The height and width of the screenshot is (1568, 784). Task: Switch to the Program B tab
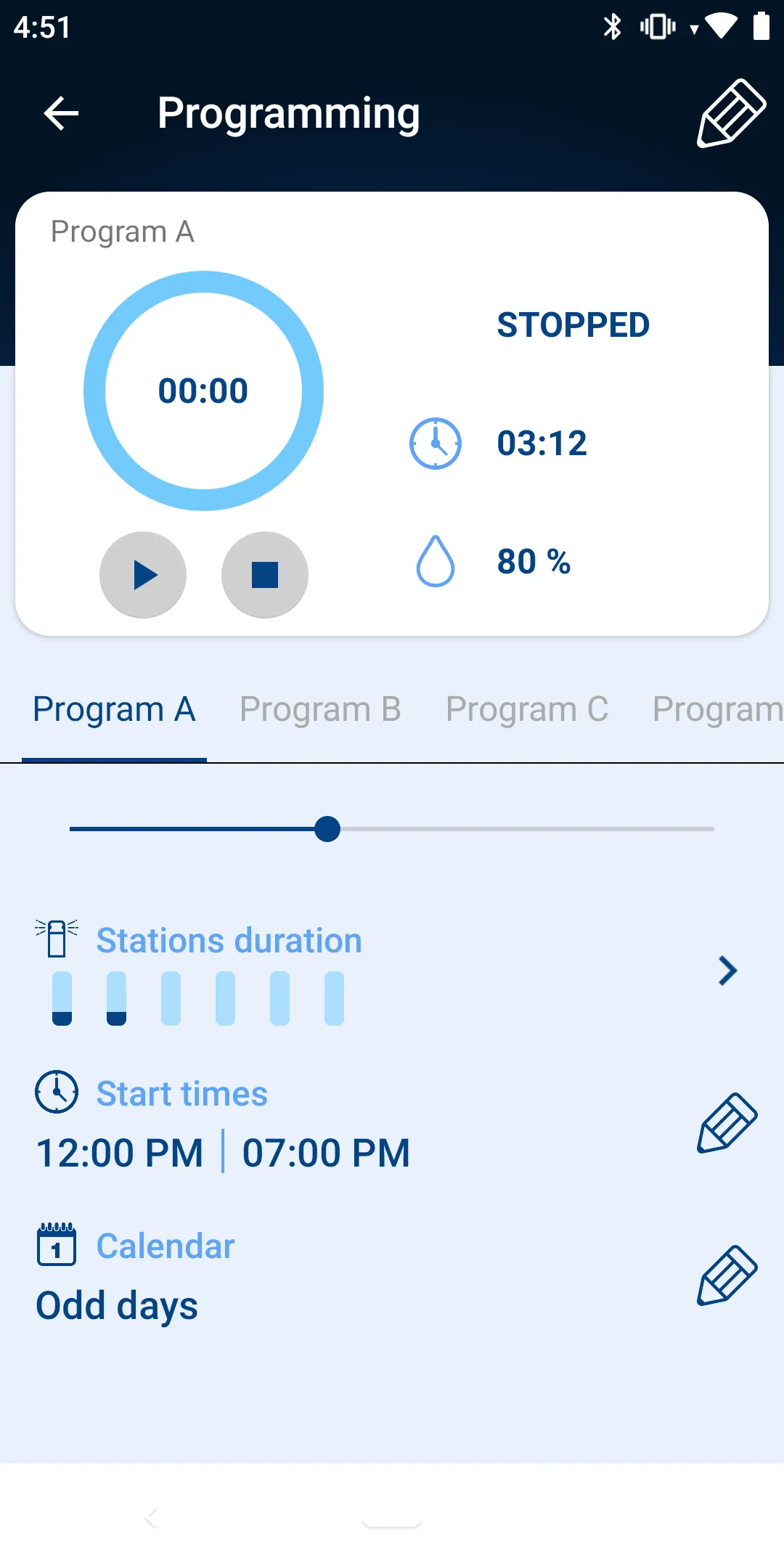(x=320, y=709)
